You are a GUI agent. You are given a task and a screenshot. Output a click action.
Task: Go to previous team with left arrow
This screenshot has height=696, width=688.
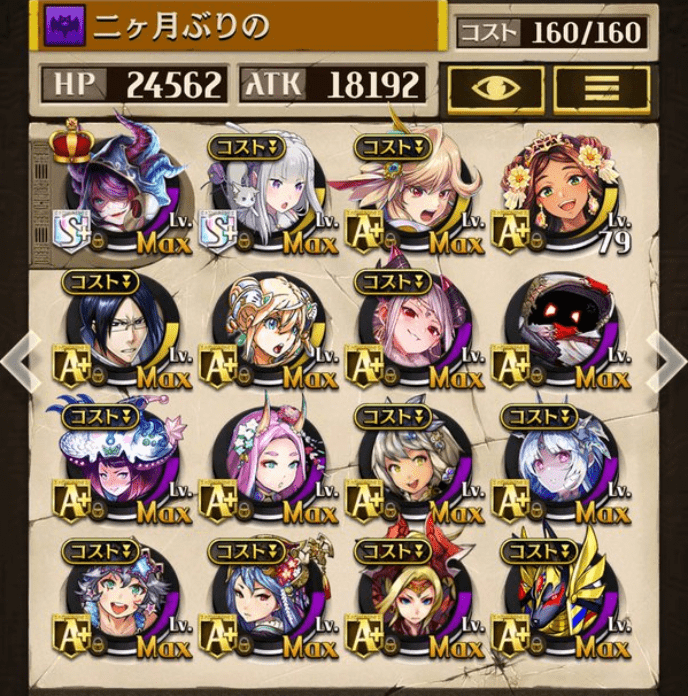coord(18,361)
